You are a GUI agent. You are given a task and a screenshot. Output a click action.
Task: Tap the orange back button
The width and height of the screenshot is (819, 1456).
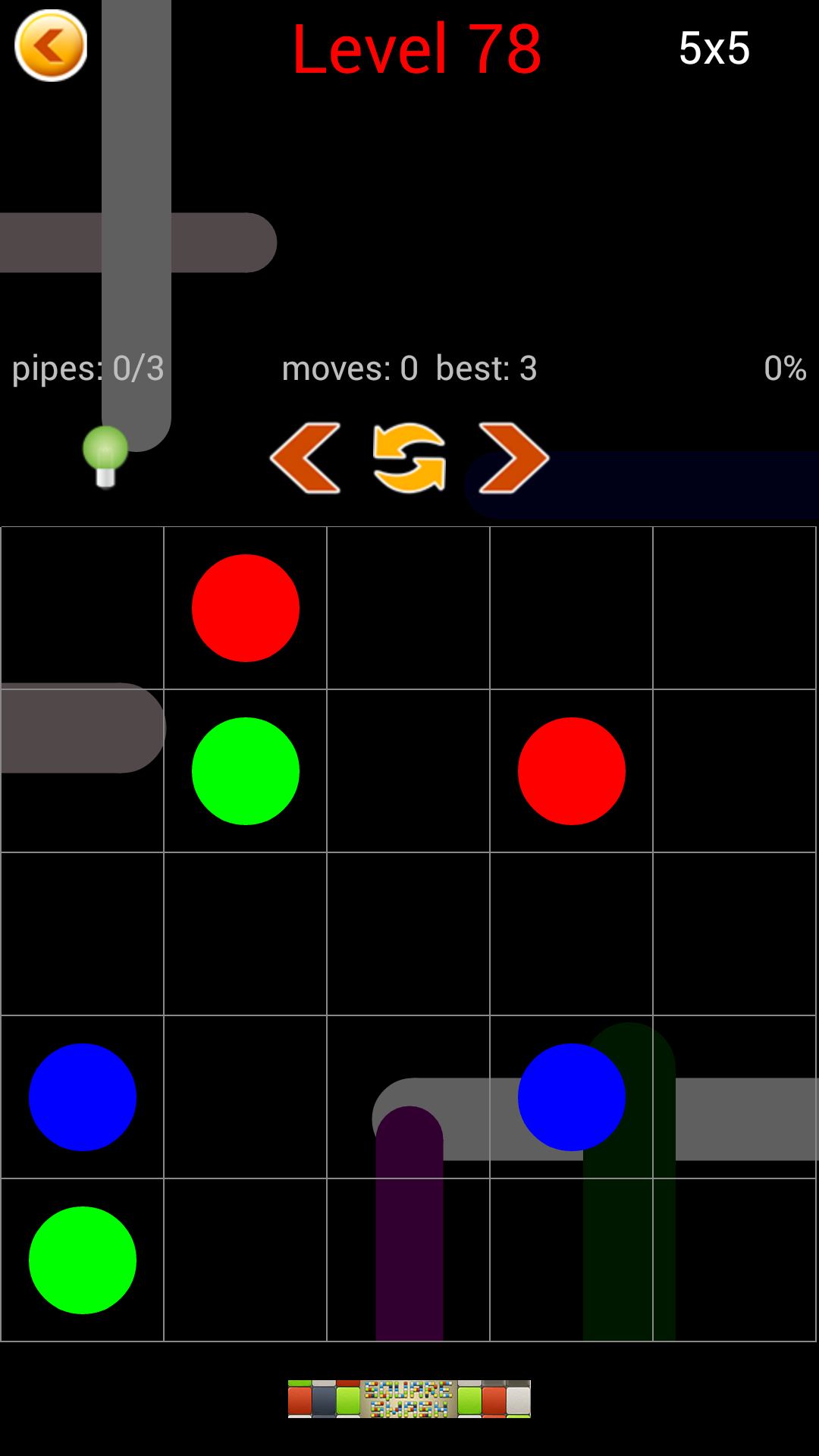pyautogui.click(x=51, y=45)
